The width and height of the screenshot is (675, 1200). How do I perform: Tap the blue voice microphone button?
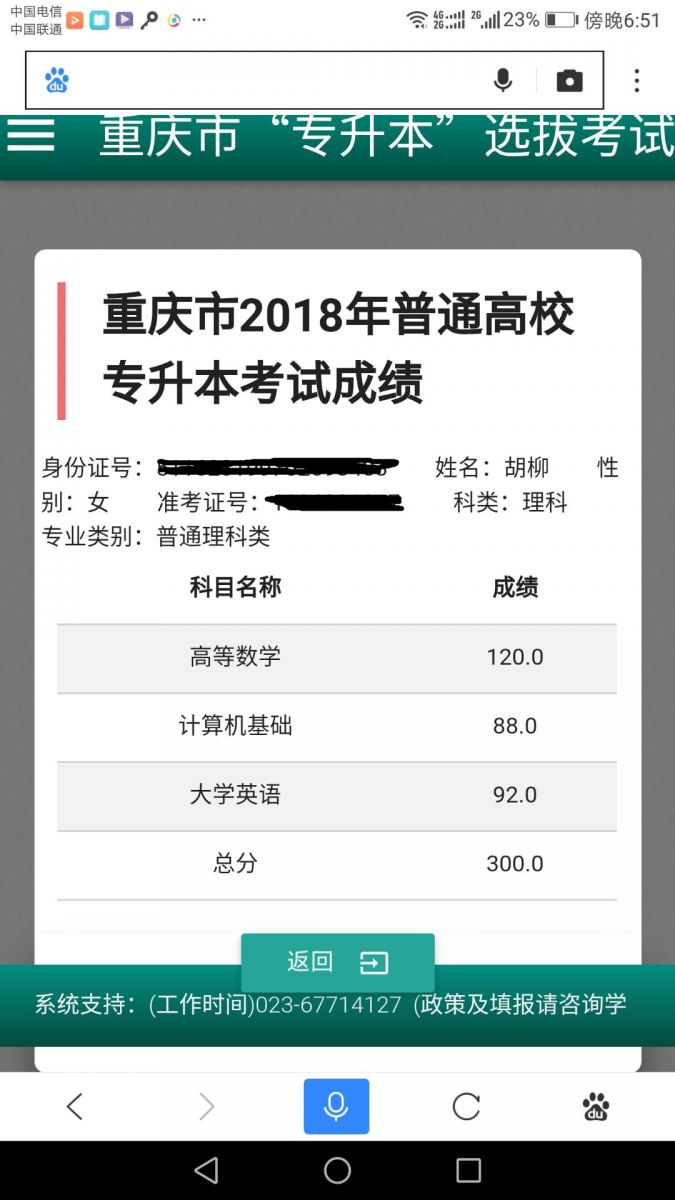click(x=337, y=1106)
